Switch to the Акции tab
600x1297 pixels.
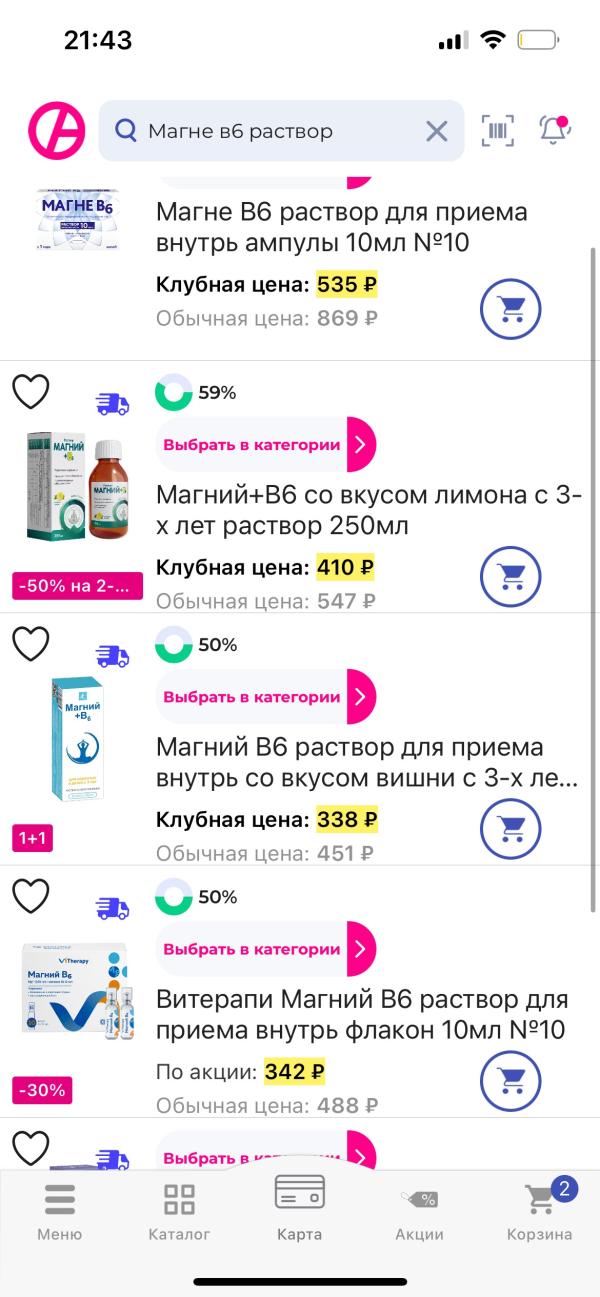(419, 1211)
